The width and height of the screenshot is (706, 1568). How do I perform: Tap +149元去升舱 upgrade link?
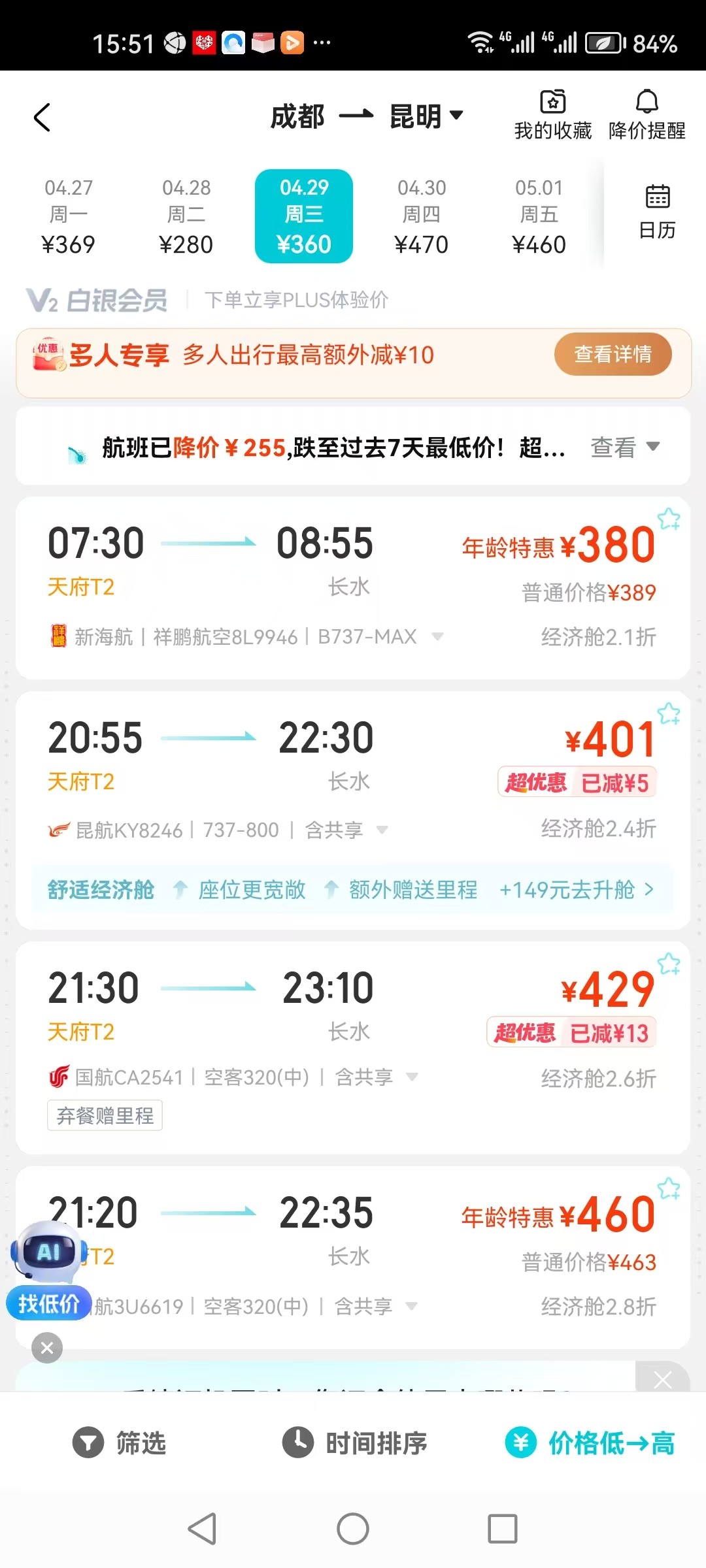[x=575, y=890]
